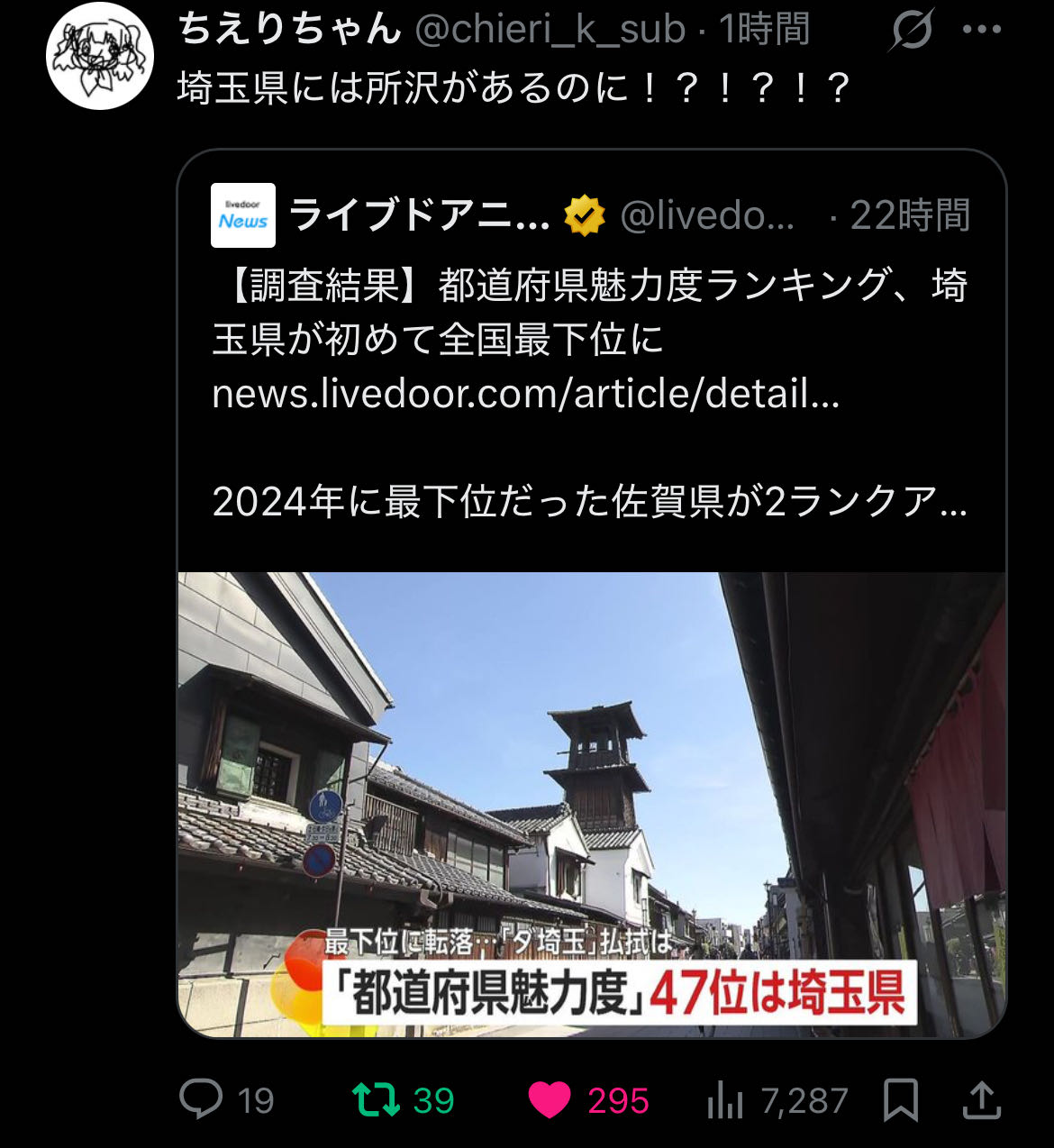Open the post's overflow menu
Screen dimensions: 1054x1148
[982, 30]
